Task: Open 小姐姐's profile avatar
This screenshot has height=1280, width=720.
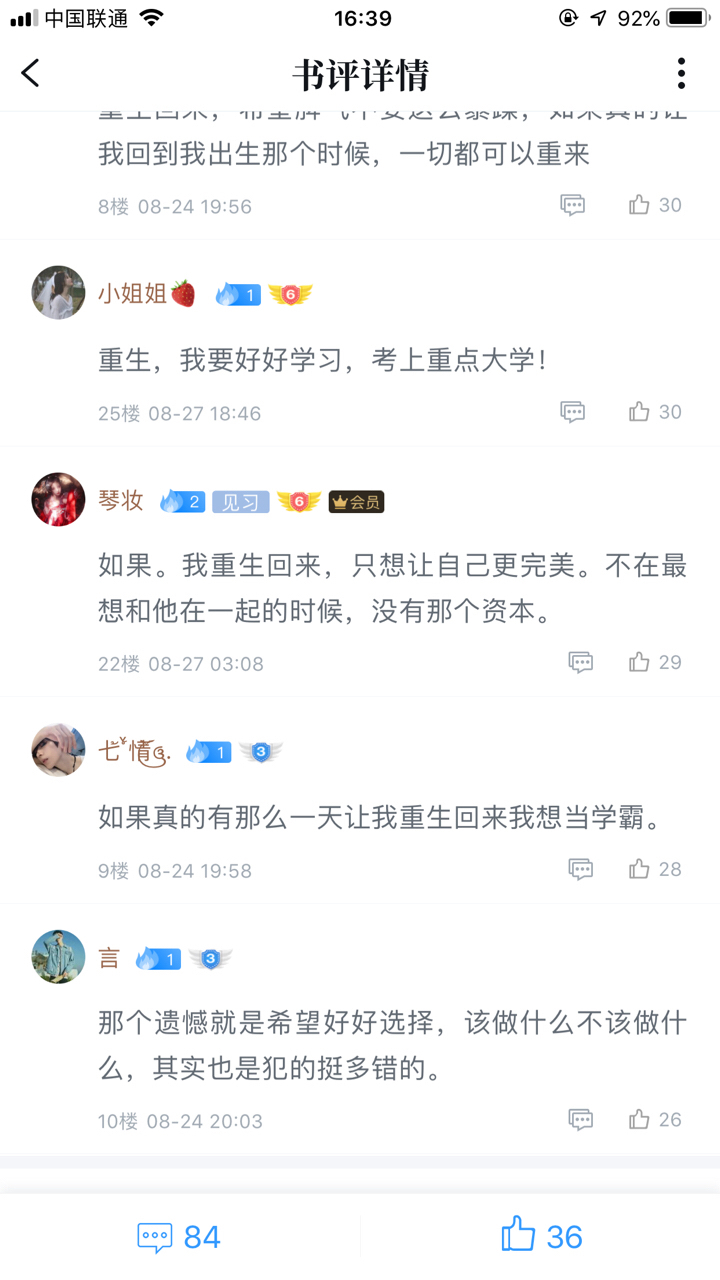Action: point(58,293)
